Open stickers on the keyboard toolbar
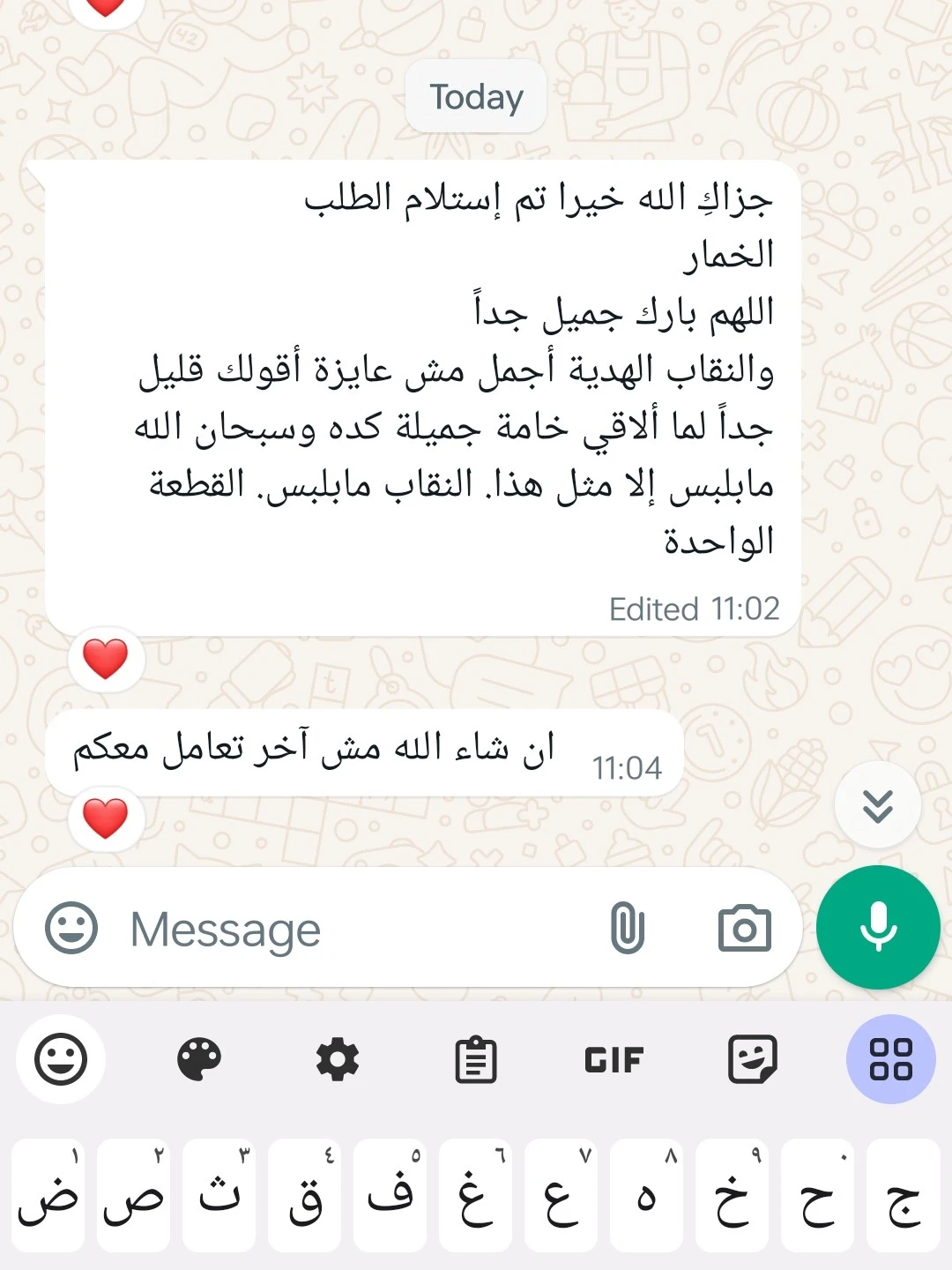Viewport: 952px width, 1270px height. pos(753,1058)
